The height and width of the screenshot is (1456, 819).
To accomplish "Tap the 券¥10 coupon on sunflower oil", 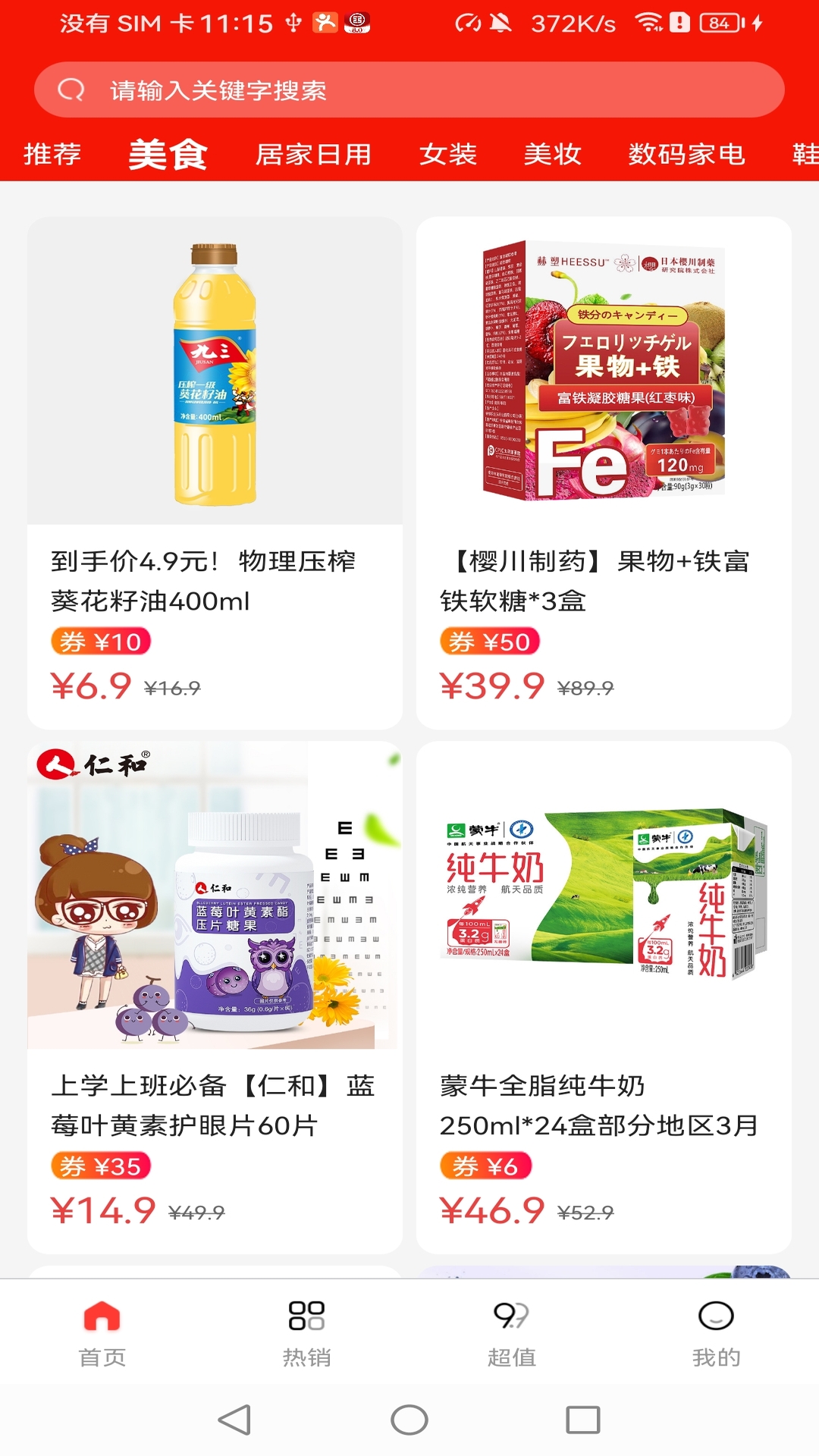I will click(102, 641).
